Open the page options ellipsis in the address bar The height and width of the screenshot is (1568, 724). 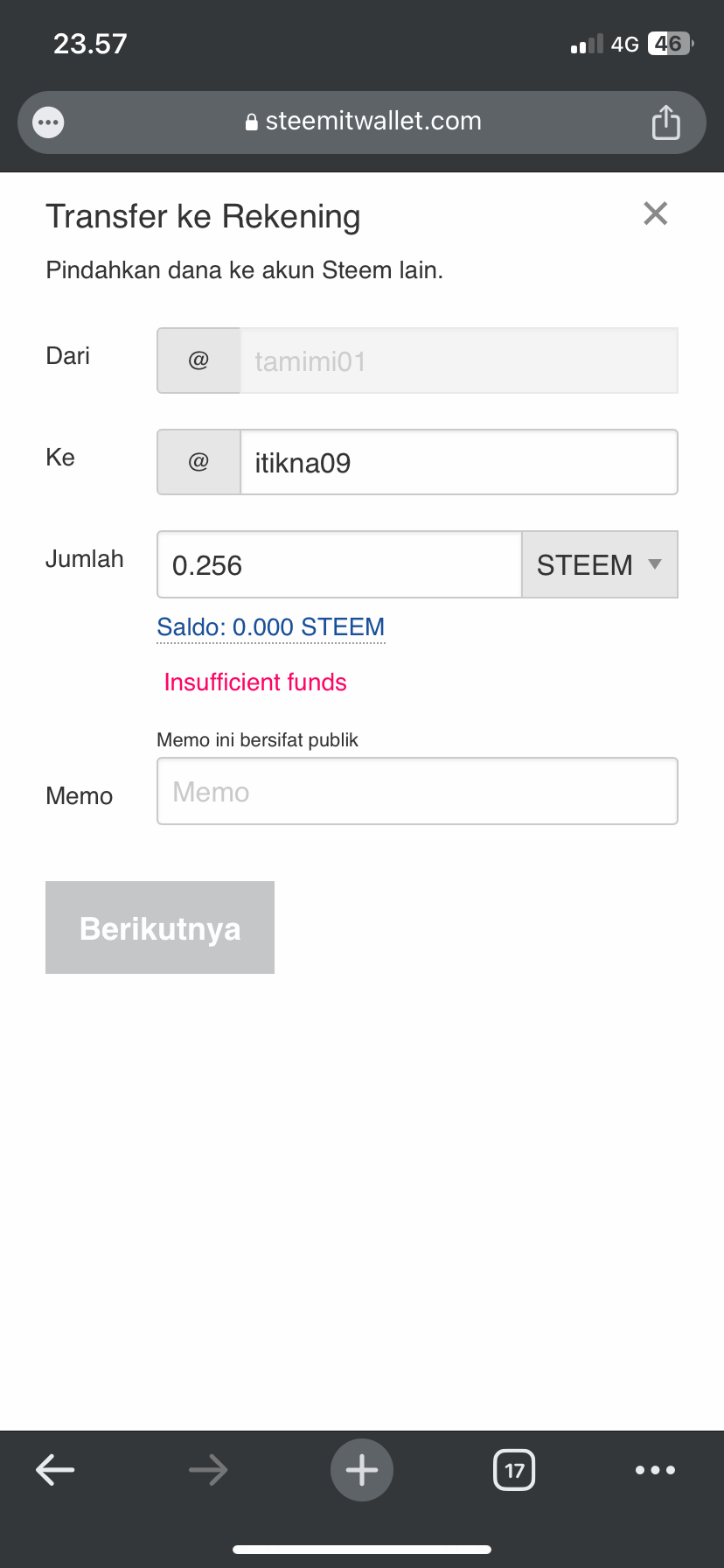(x=48, y=122)
